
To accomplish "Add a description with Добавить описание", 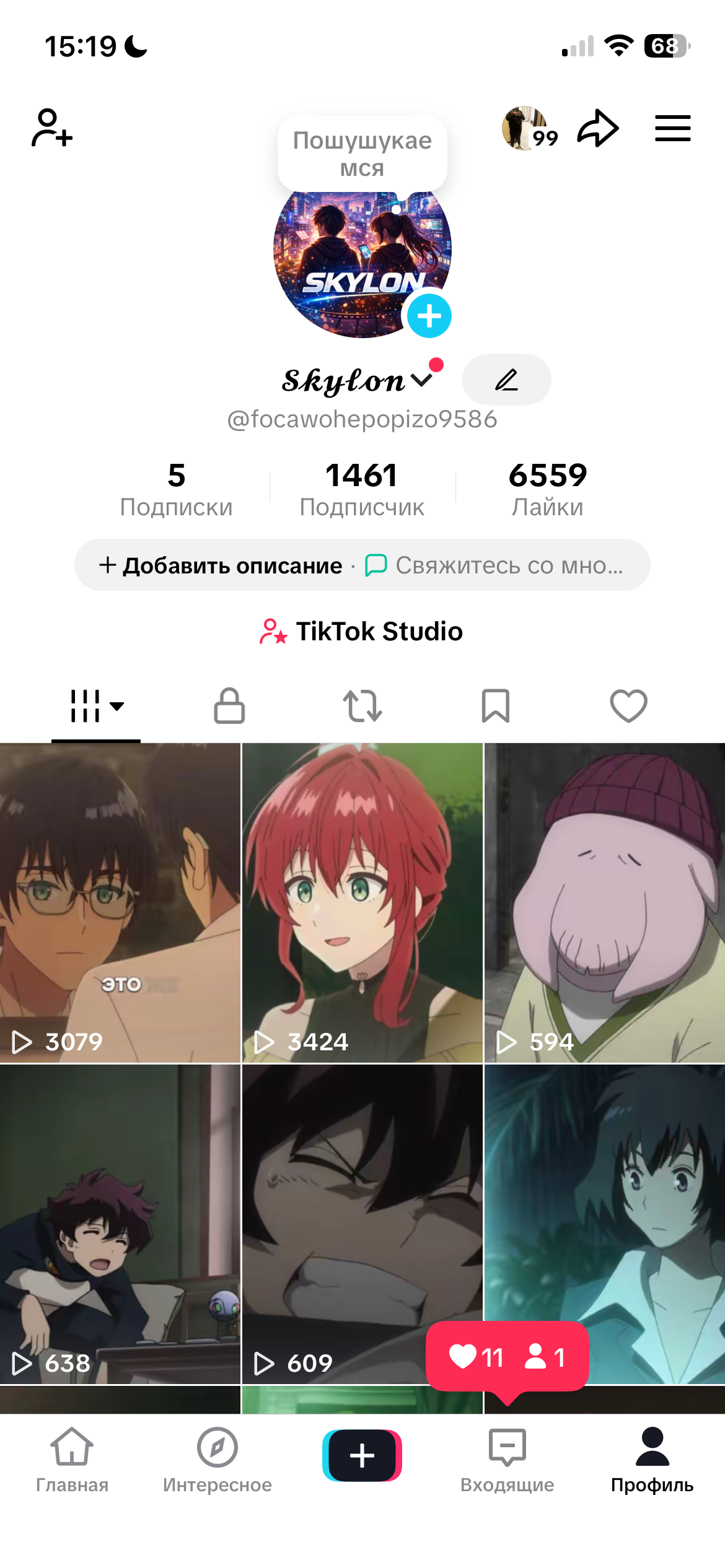I will pyautogui.click(x=222, y=565).
